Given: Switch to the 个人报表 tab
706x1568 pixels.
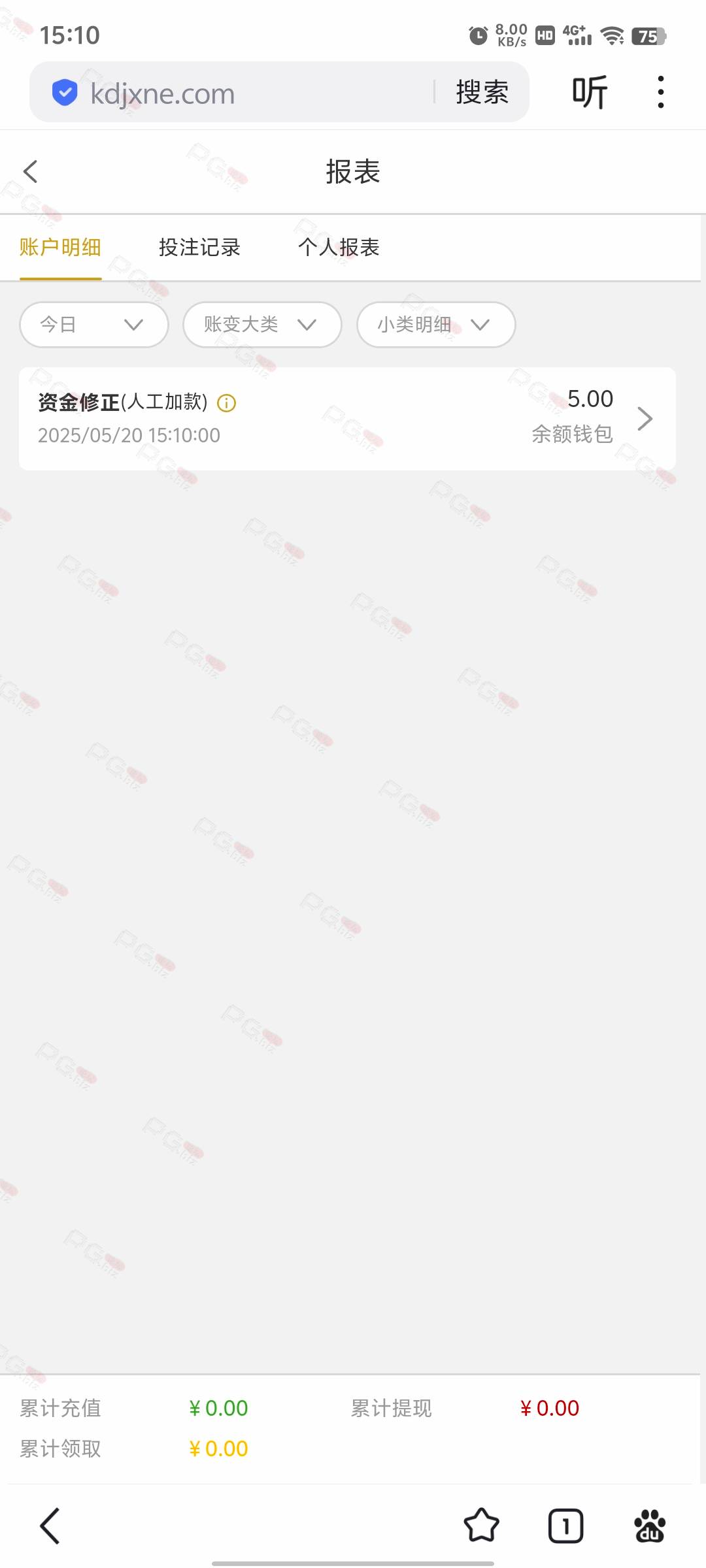Looking at the screenshot, I should pyautogui.click(x=339, y=248).
